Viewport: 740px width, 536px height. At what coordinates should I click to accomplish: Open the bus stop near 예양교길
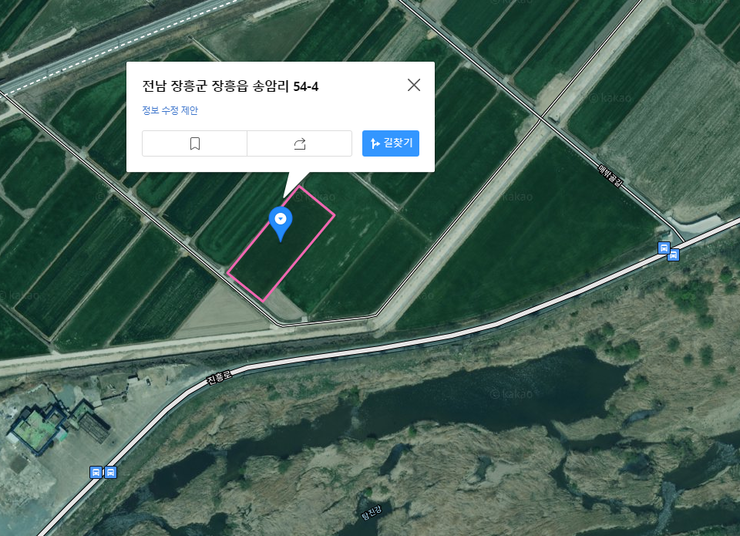[664, 248]
